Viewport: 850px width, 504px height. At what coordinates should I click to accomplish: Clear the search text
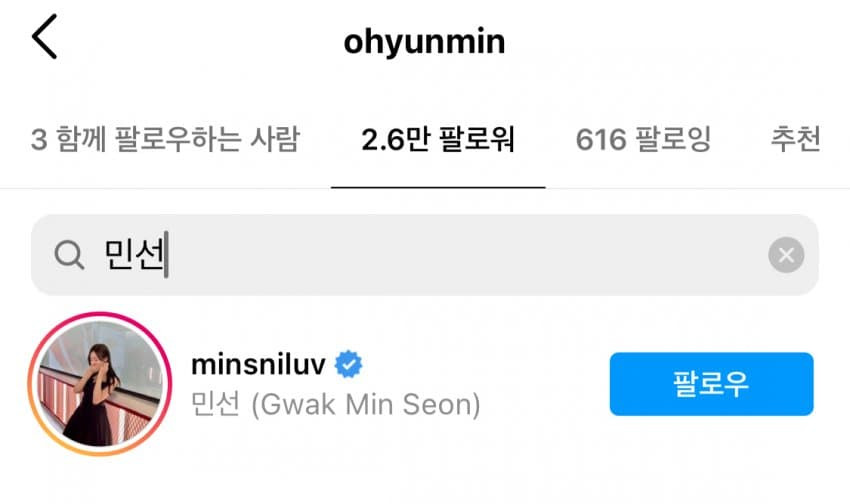786,255
